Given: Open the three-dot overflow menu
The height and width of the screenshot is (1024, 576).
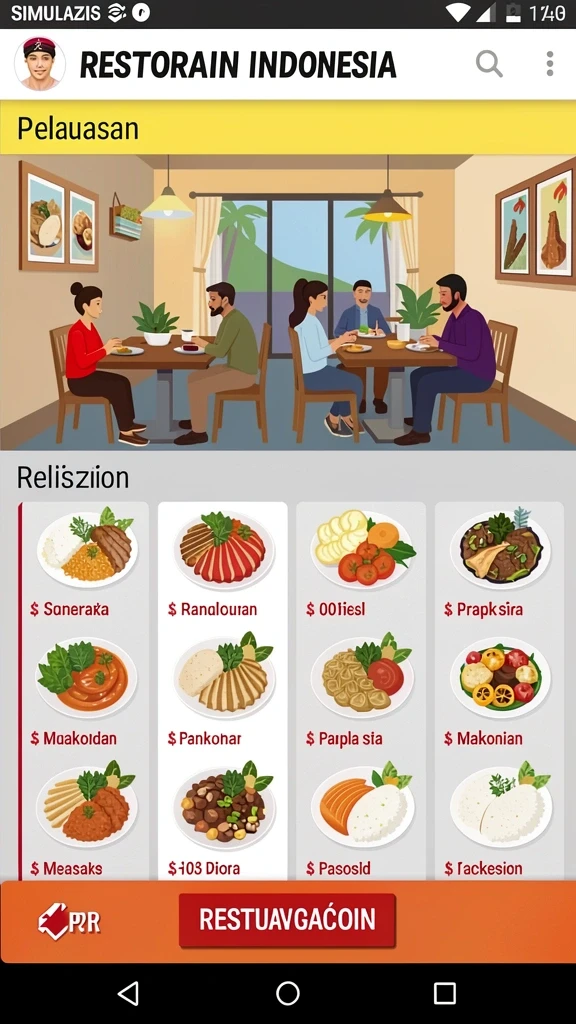Looking at the screenshot, I should (x=550, y=64).
